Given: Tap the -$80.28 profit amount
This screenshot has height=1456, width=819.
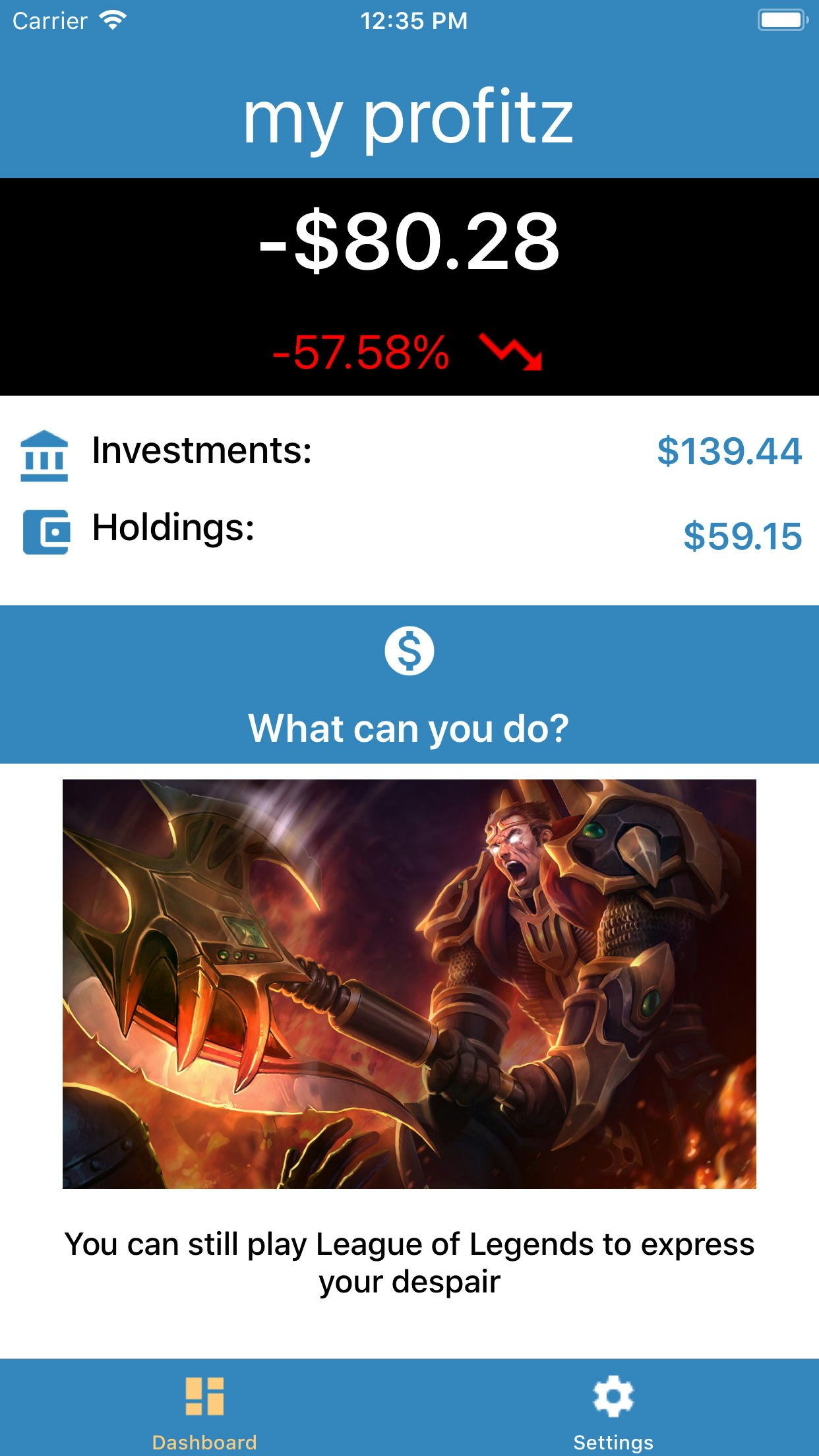Looking at the screenshot, I should 409,245.
